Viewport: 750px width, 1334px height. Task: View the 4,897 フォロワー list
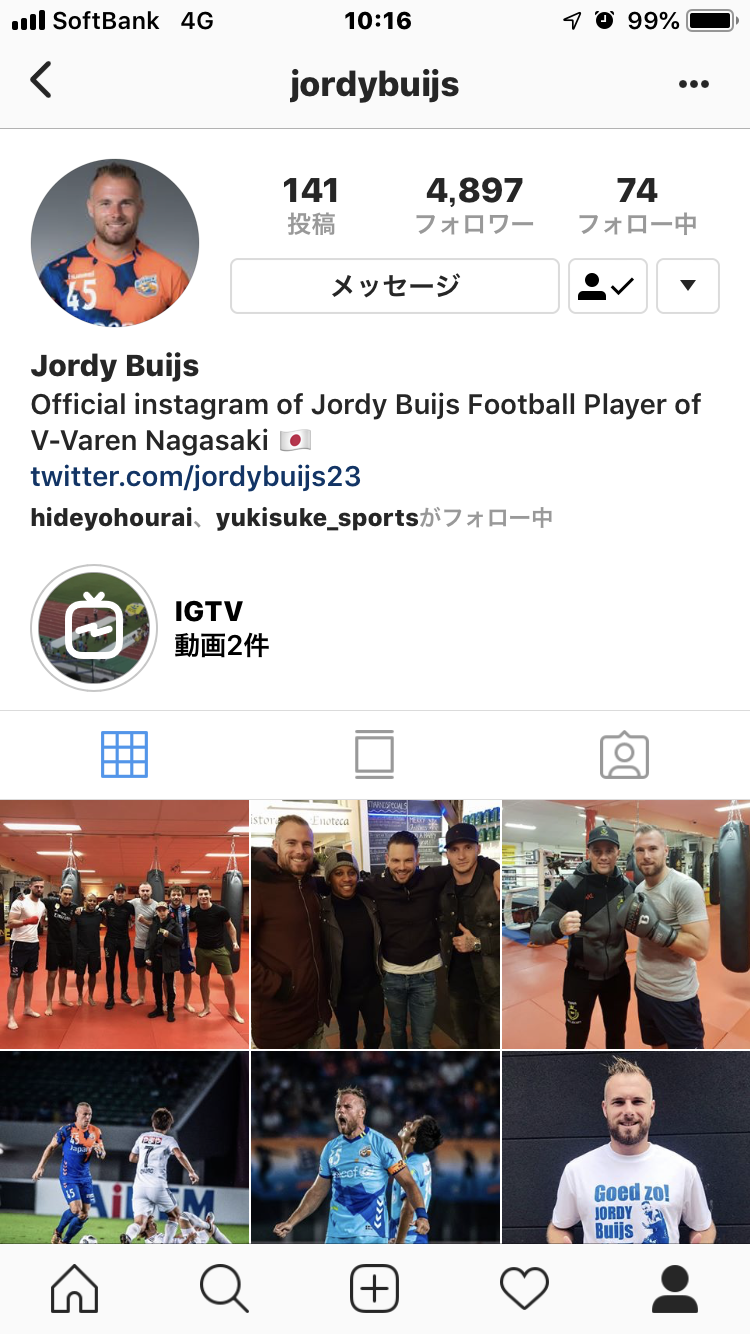click(474, 204)
